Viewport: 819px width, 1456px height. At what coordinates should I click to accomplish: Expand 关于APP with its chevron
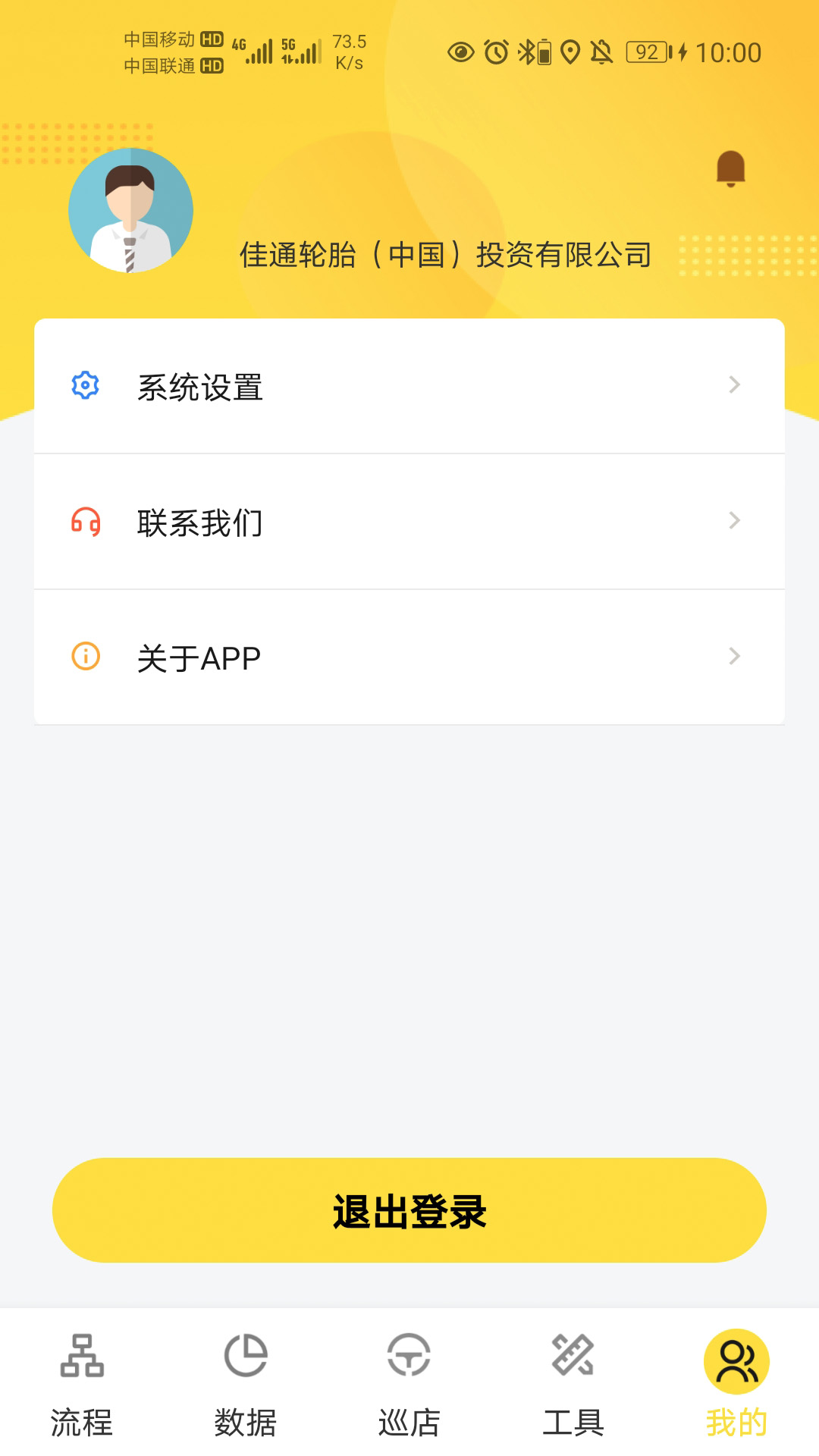coord(733,655)
